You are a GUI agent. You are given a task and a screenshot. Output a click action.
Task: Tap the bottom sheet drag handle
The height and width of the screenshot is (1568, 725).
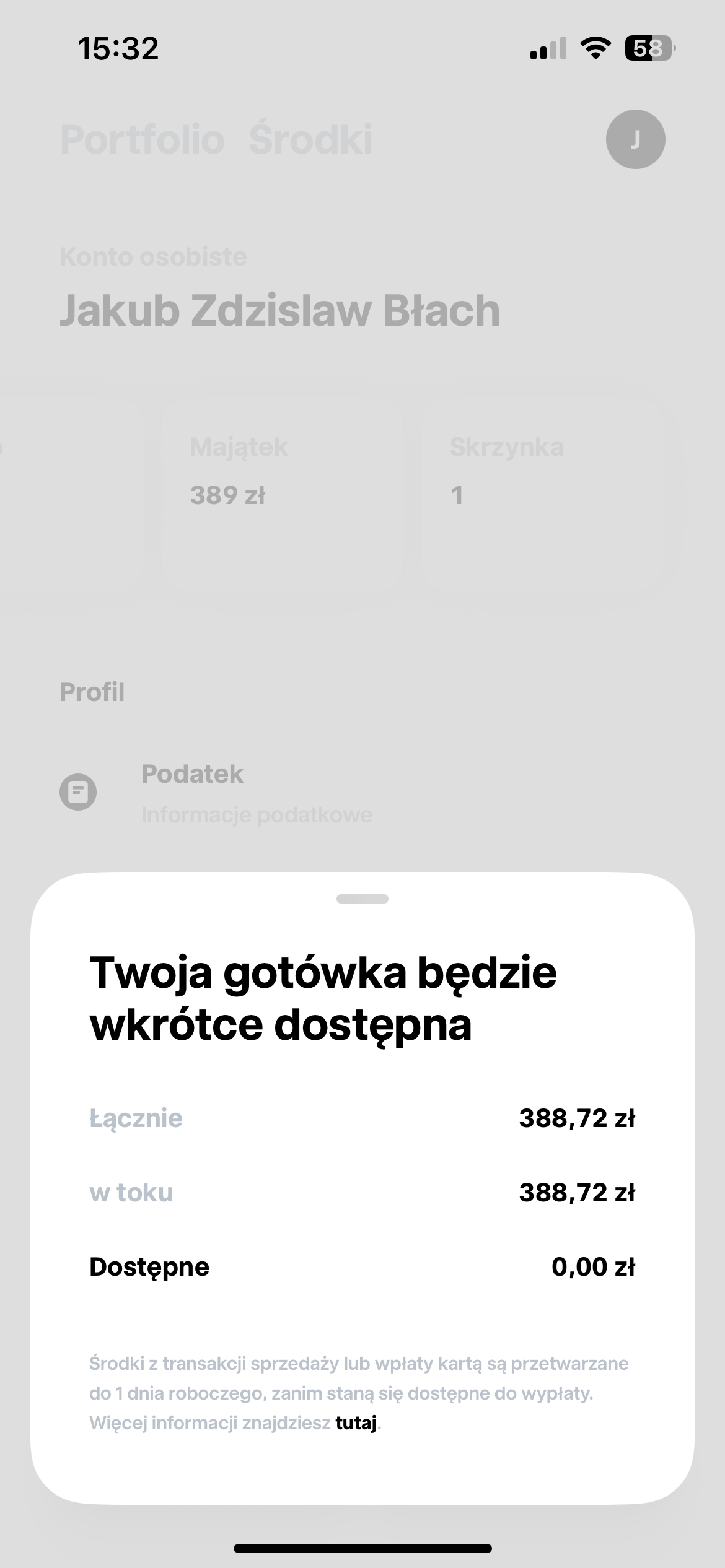point(362,899)
